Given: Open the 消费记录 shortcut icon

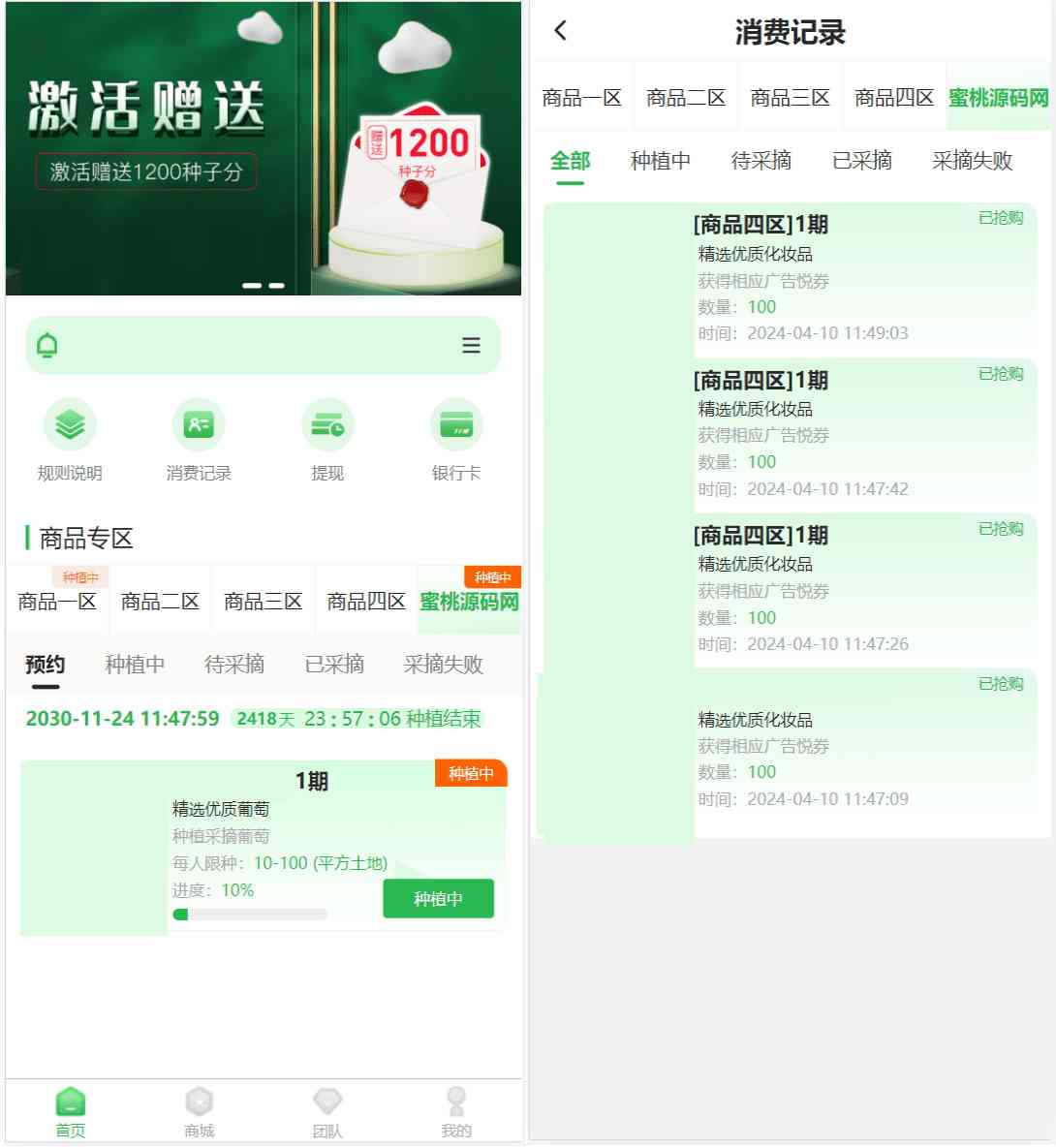Looking at the screenshot, I should pyautogui.click(x=199, y=426).
